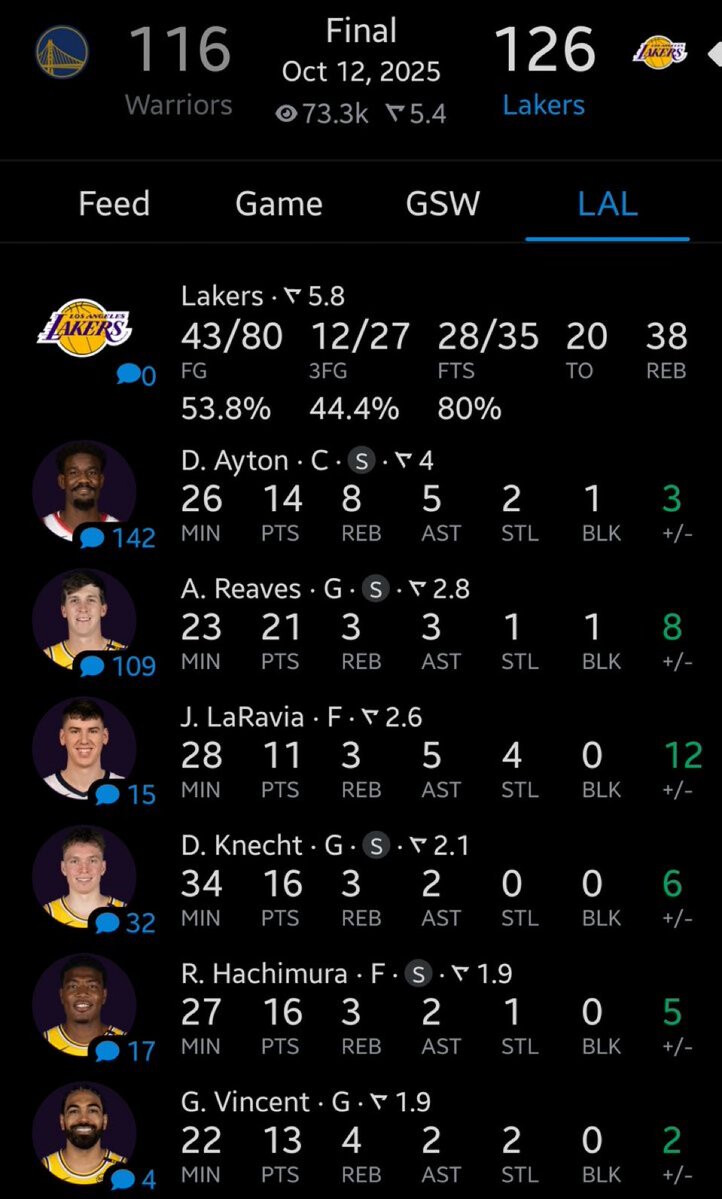Open the 32 comments on D. Knecht
This screenshot has width=722, height=1199.
pyautogui.click(x=125, y=924)
